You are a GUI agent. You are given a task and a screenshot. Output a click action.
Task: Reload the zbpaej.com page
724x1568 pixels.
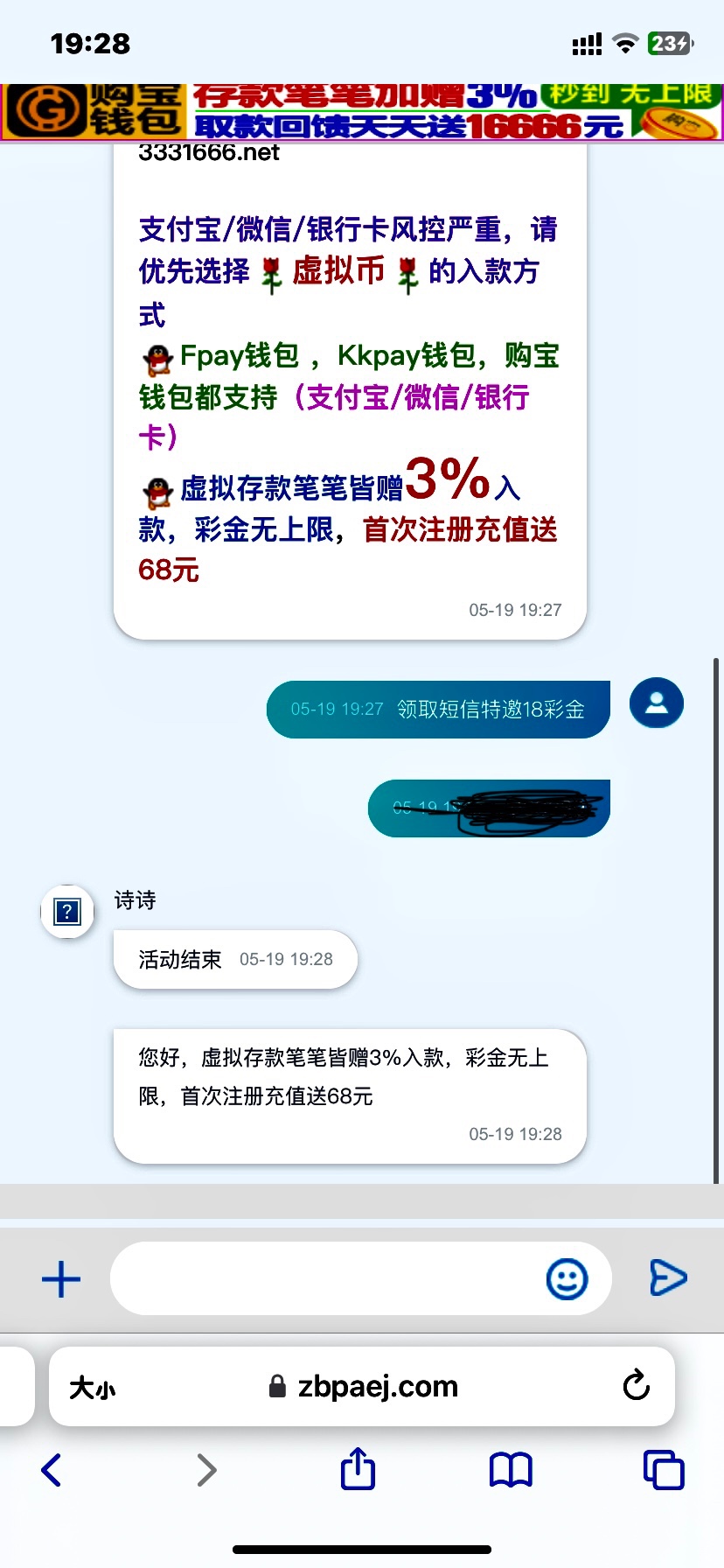click(x=636, y=1386)
